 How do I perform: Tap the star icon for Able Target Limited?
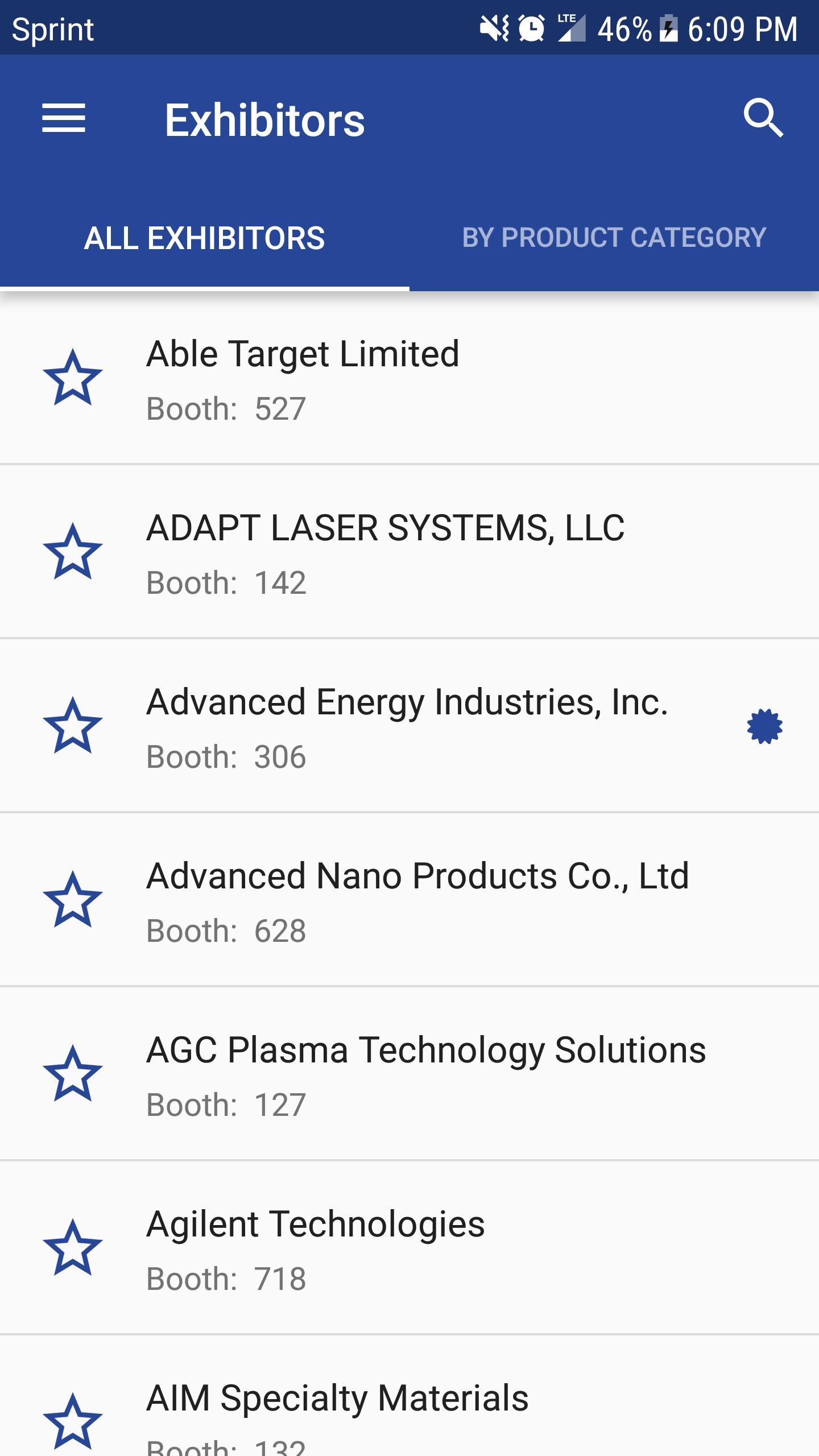75,378
